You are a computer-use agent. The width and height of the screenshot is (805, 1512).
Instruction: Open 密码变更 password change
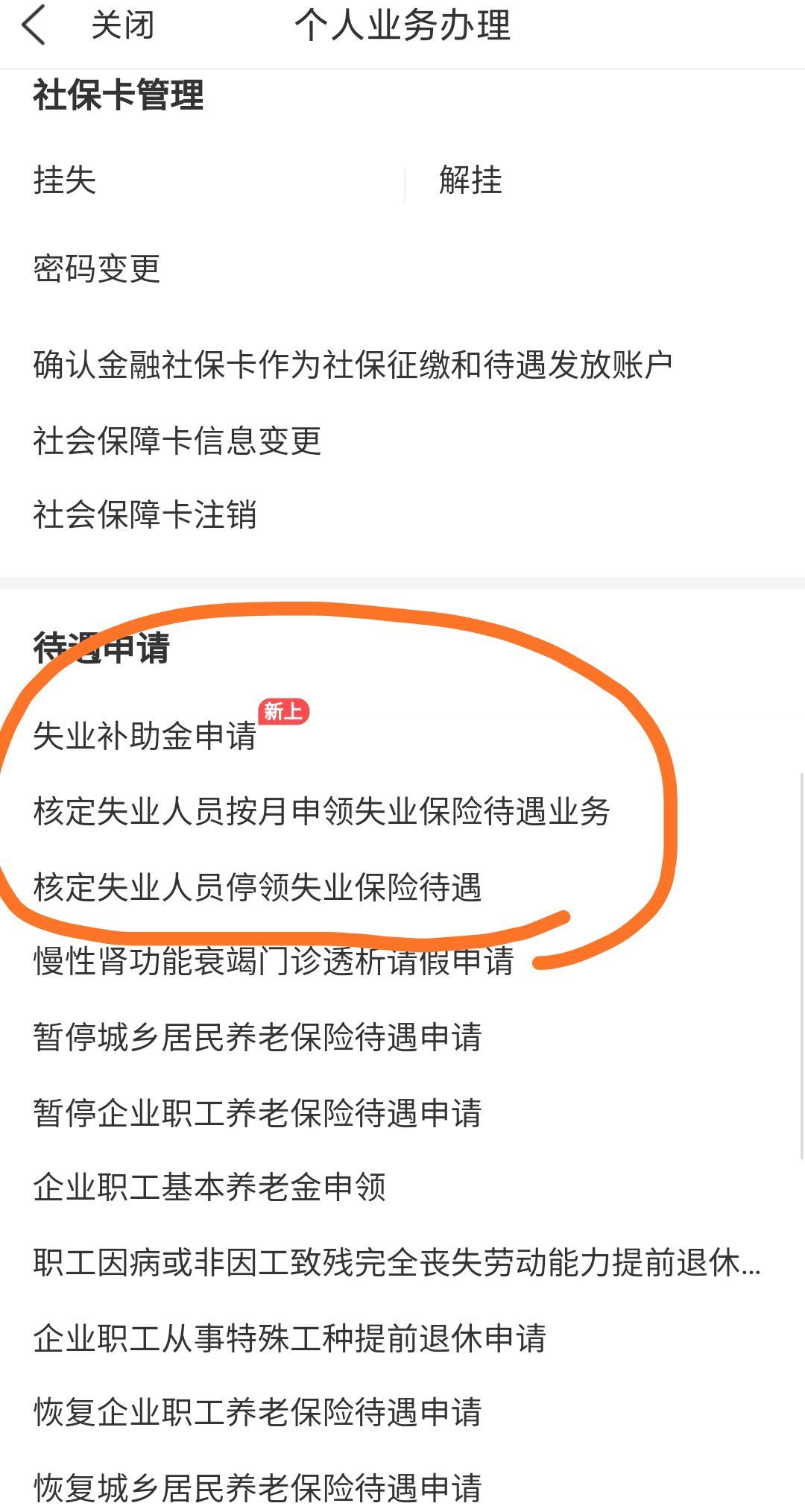(x=97, y=269)
